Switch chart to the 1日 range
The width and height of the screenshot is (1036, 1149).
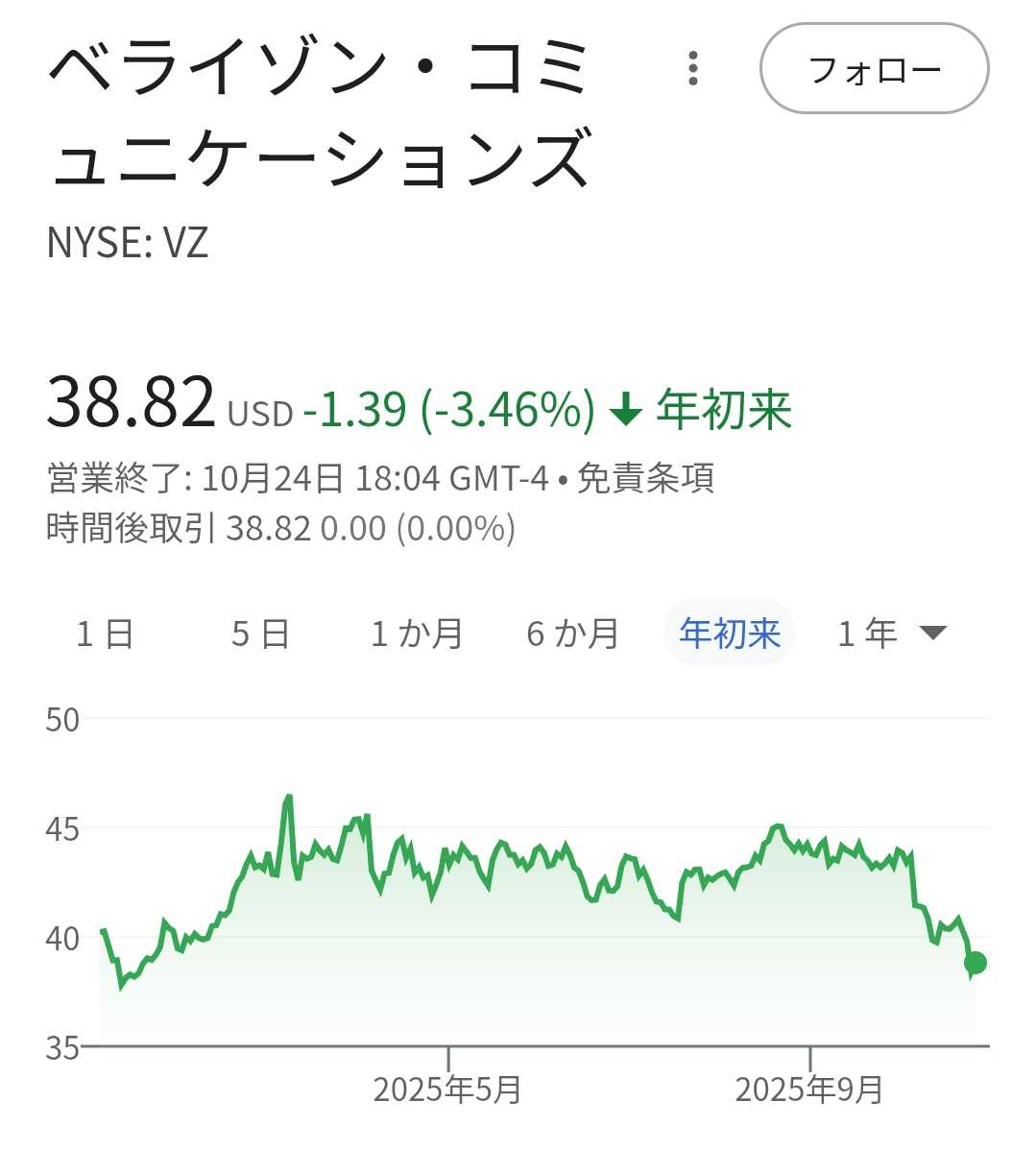coord(105,634)
